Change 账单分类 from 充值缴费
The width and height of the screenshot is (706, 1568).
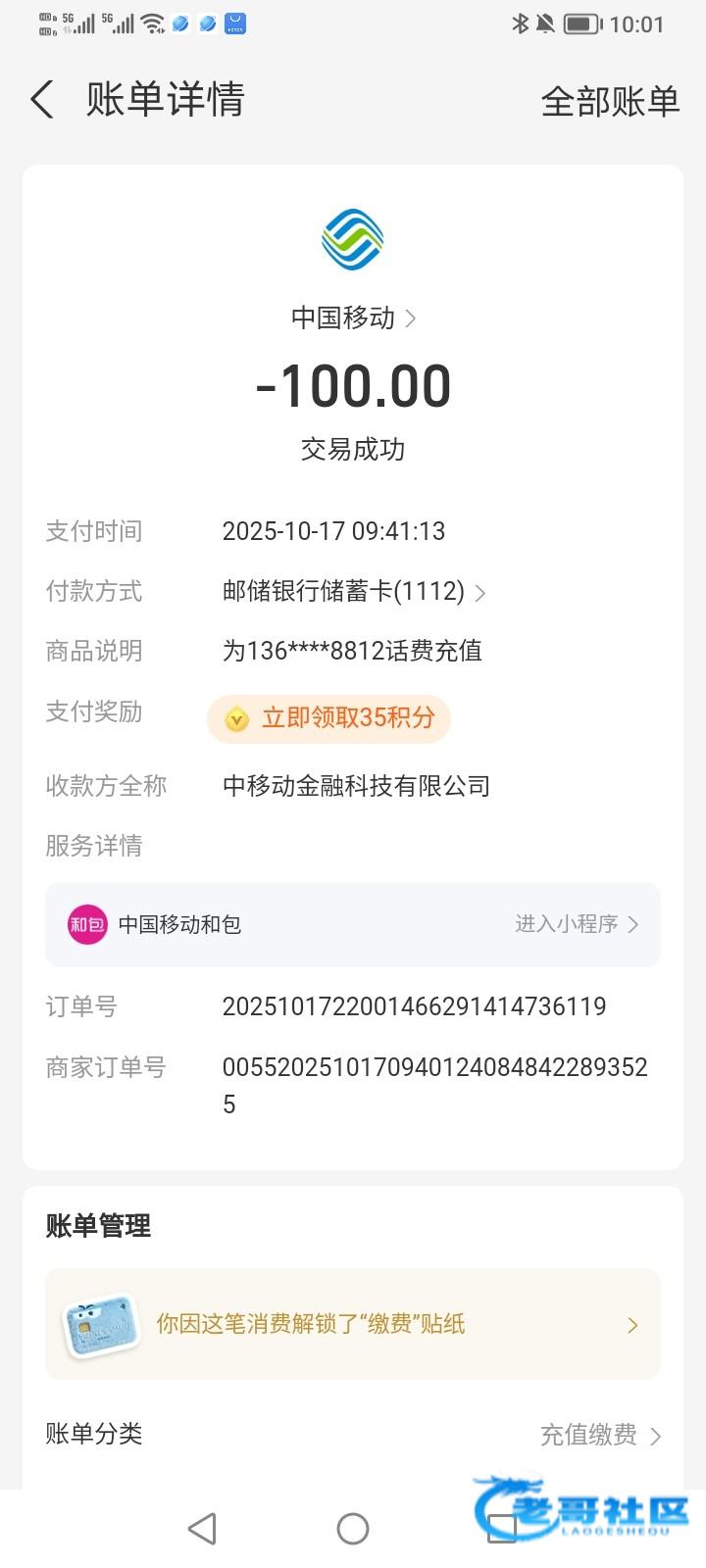(600, 1436)
